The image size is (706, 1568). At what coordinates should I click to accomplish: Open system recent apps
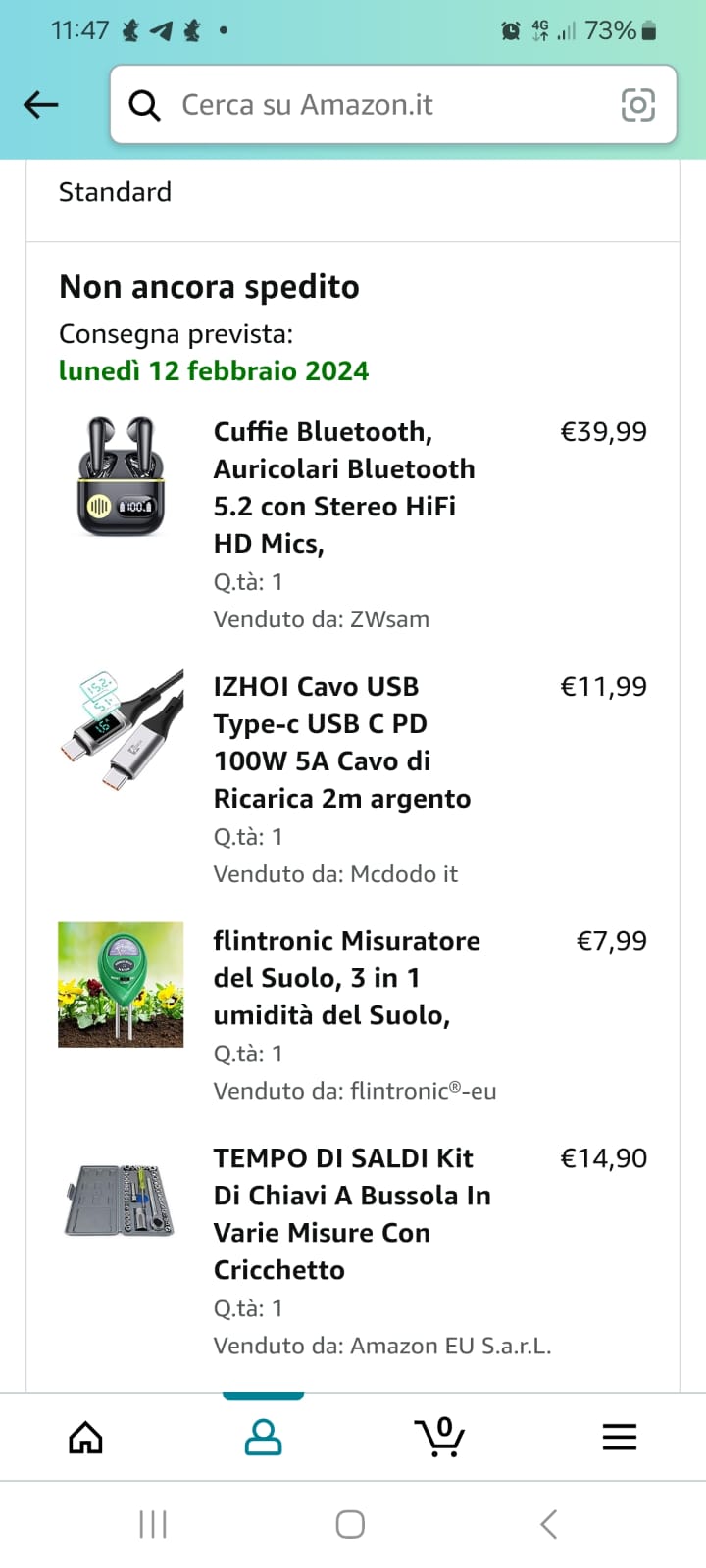tap(153, 1524)
